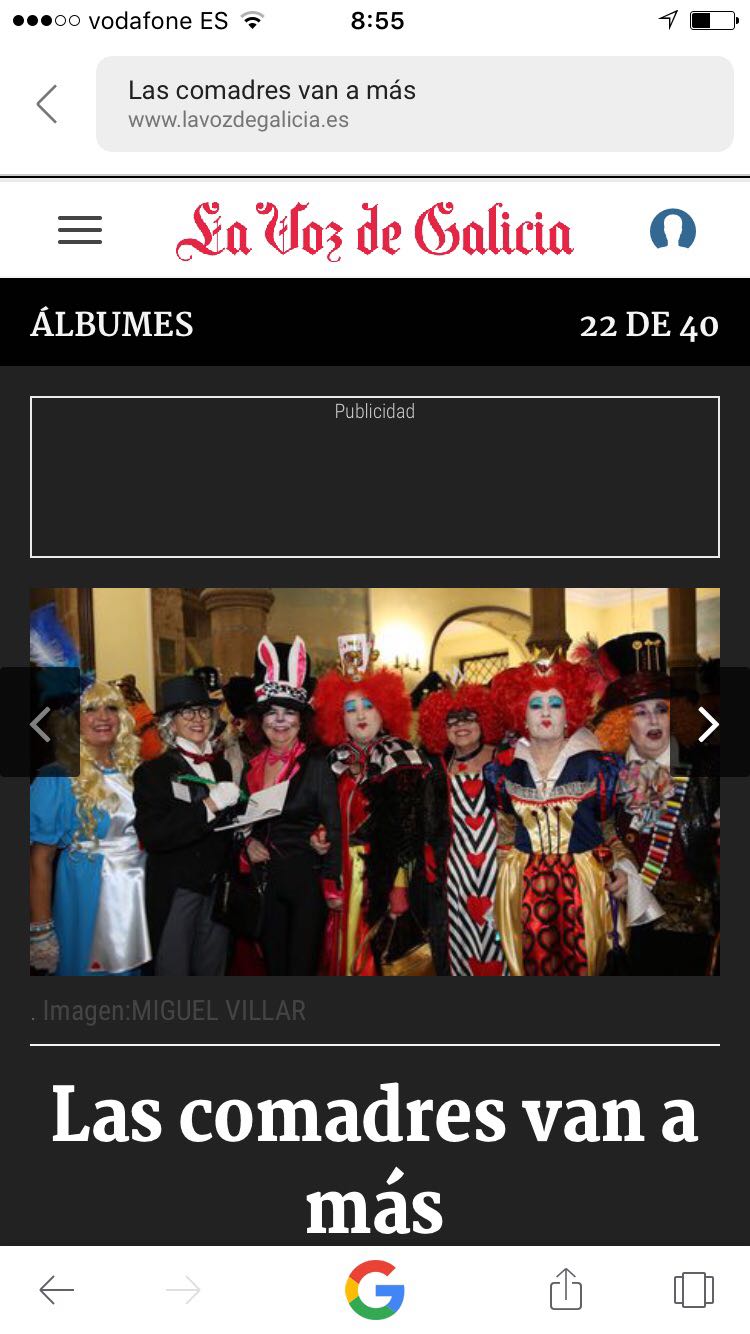Open the tabs overview

[x=693, y=1290]
